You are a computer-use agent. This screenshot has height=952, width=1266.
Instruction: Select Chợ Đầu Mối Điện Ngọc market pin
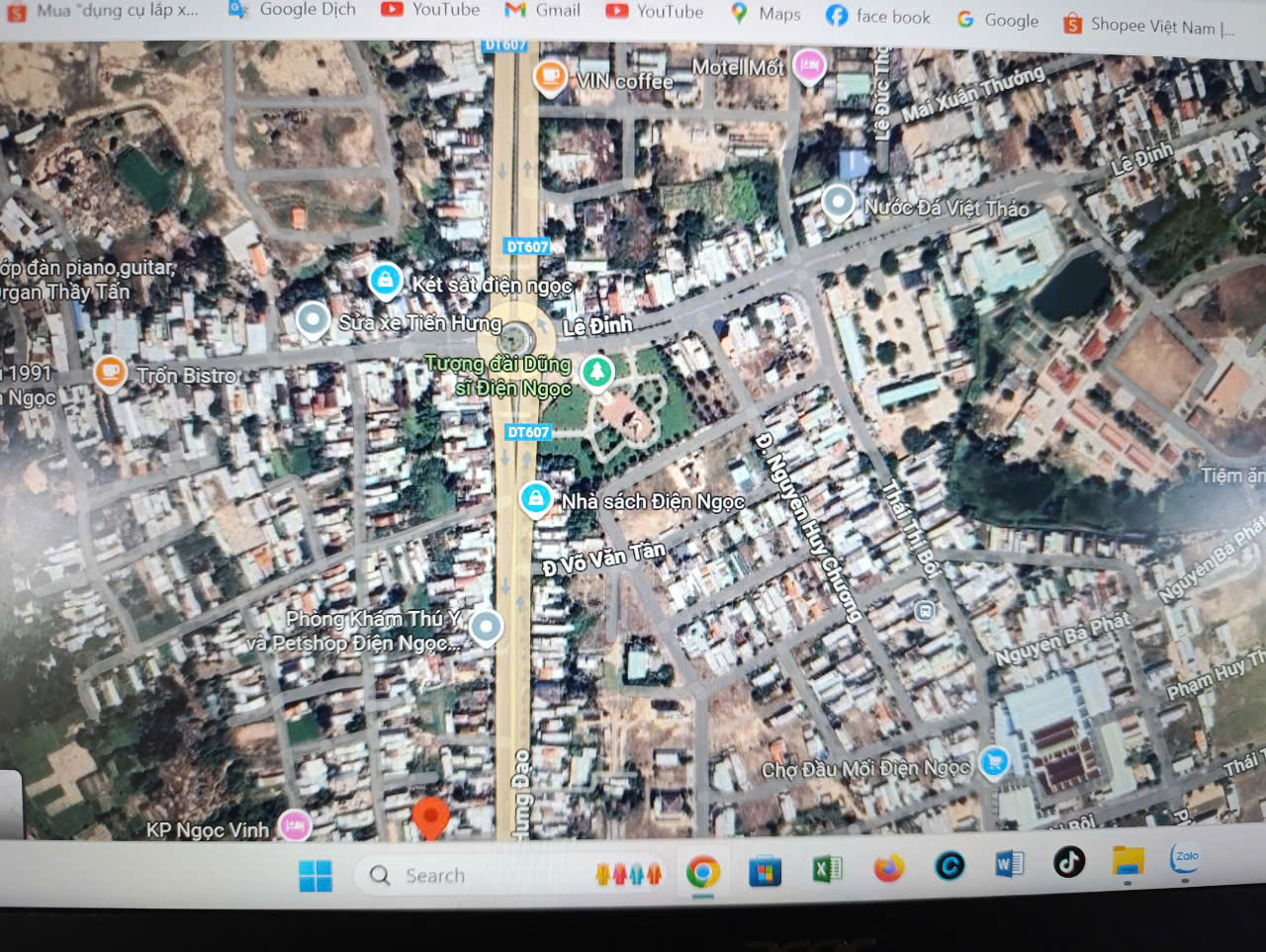click(x=994, y=761)
